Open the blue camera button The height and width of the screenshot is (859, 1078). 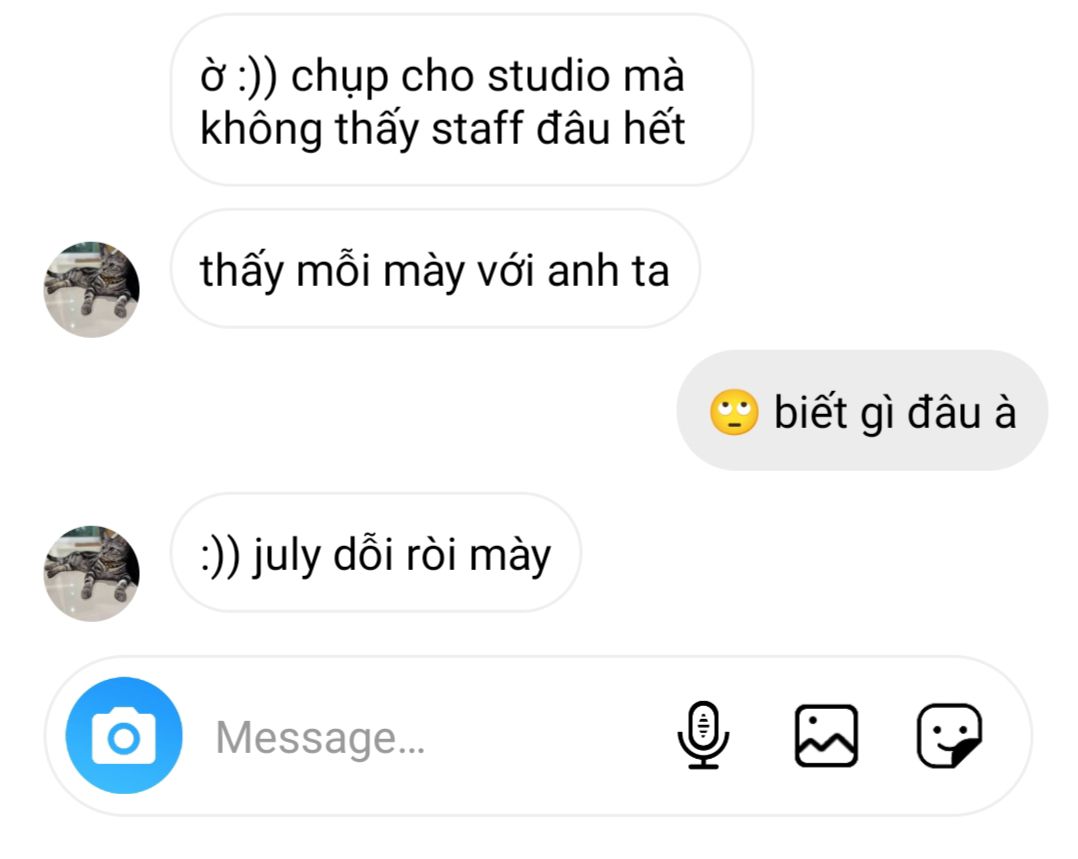tap(123, 736)
